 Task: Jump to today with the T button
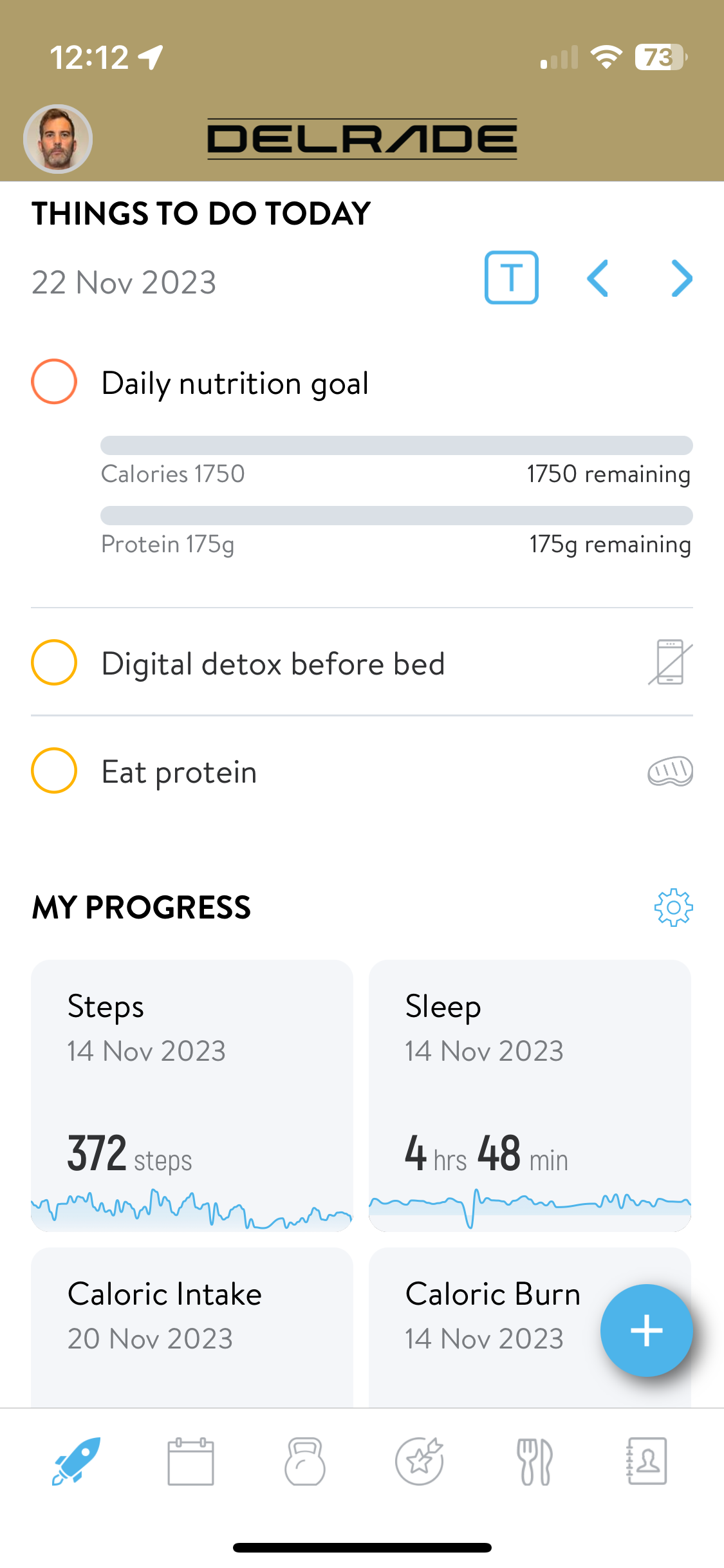click(512, 277)
